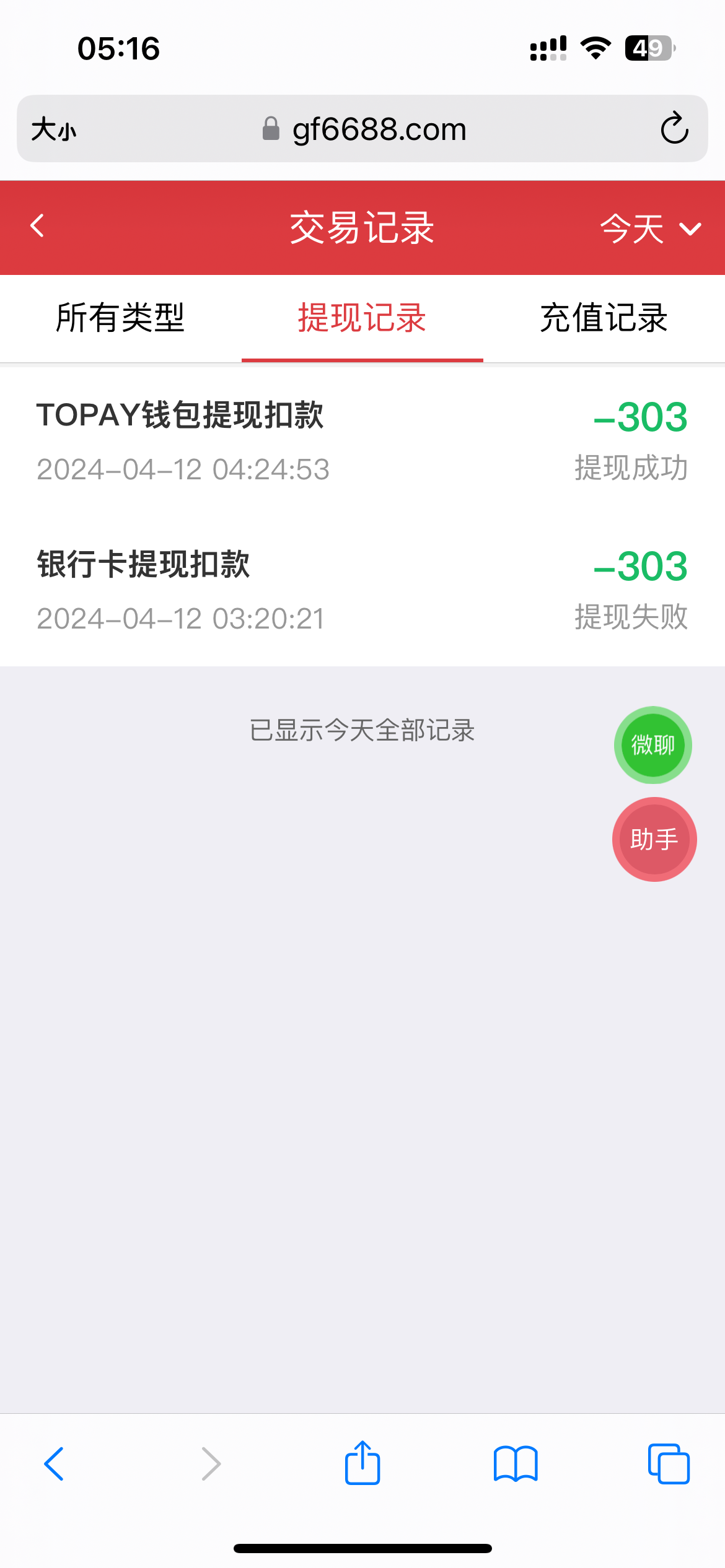725x1568 pixels.
Task: Go back with Safari's bottom back arrow
Action: [55, 1464]
